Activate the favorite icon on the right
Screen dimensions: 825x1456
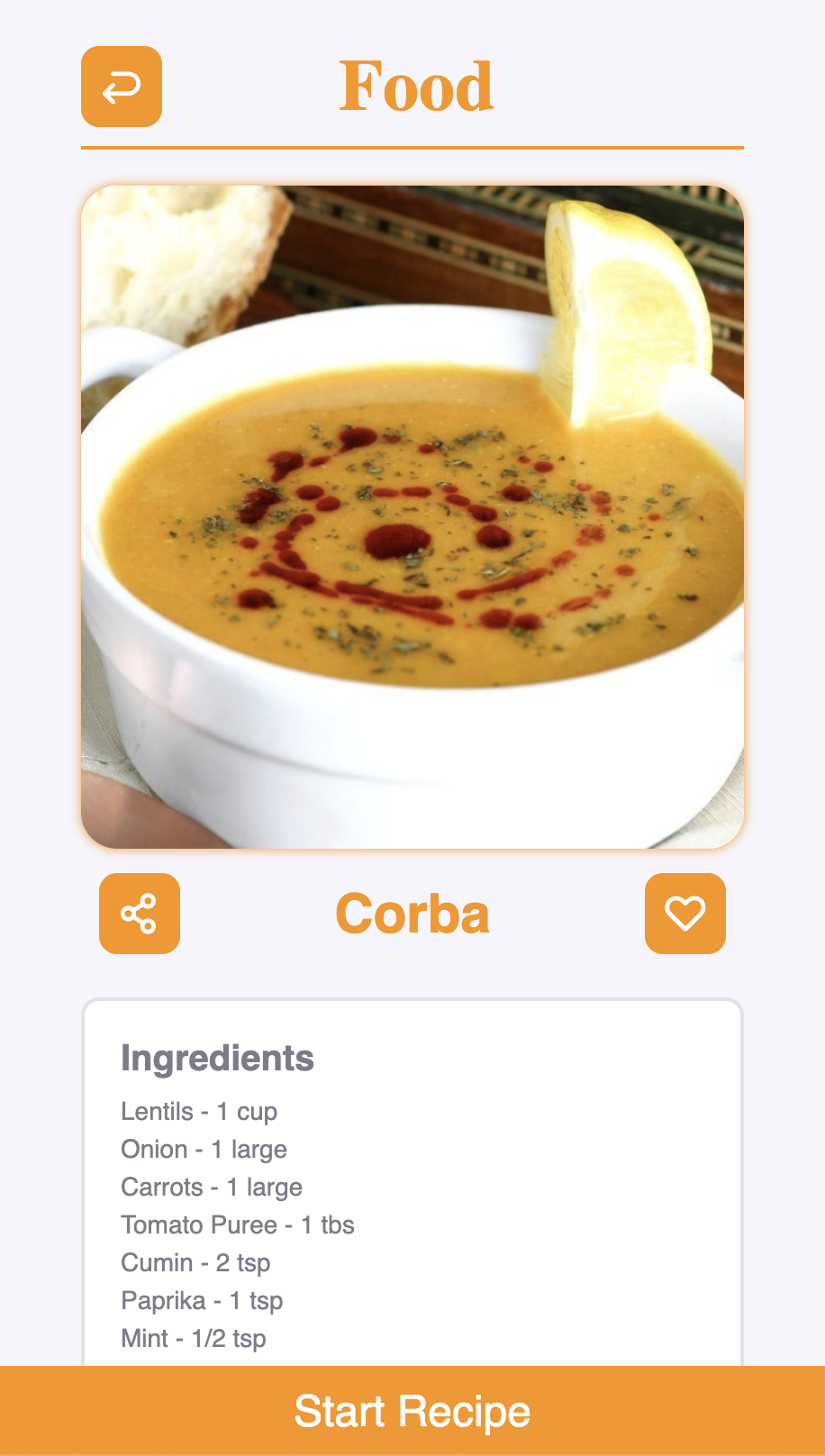click(x=685, y=914)
